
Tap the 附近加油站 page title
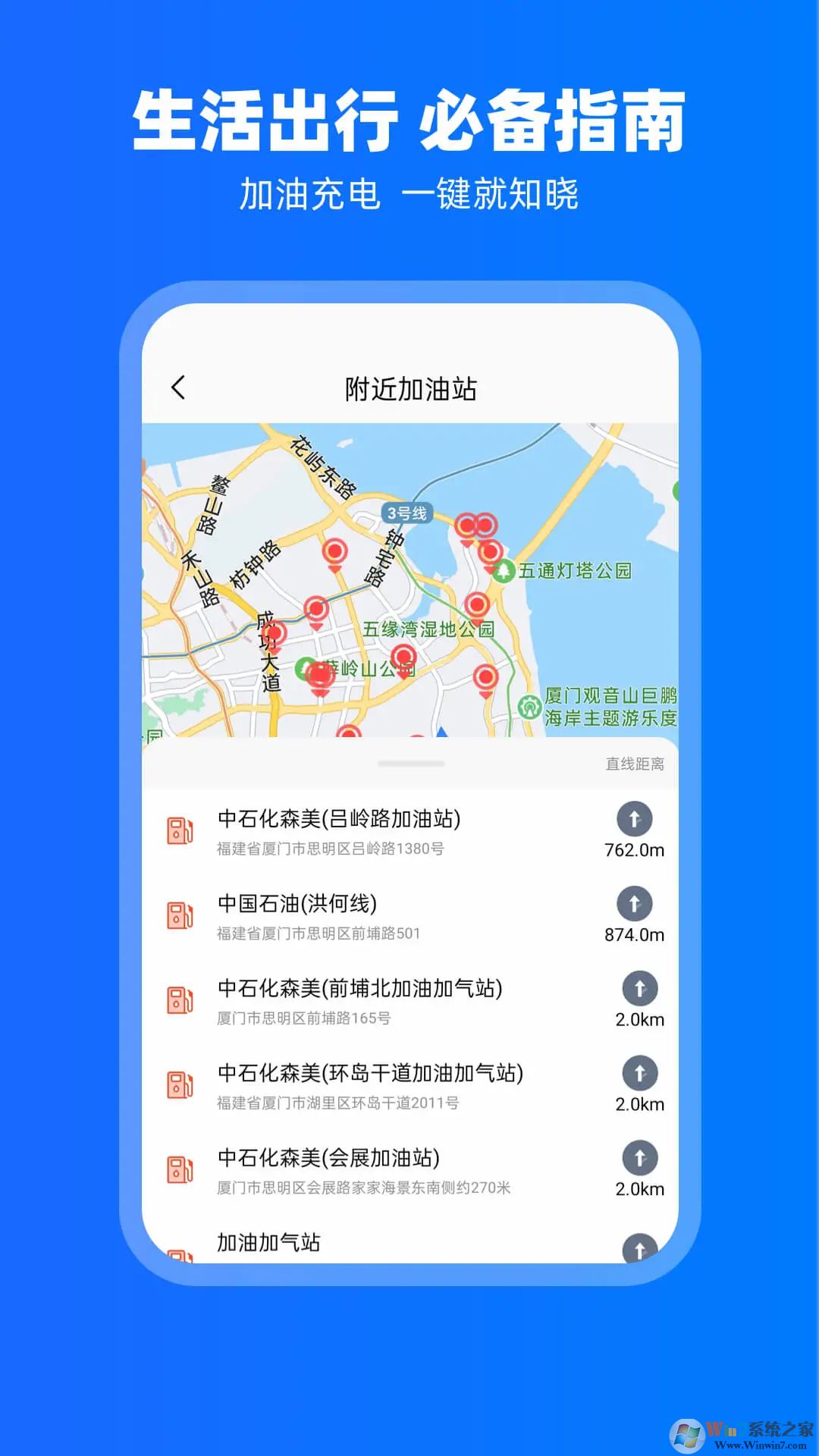409,387
